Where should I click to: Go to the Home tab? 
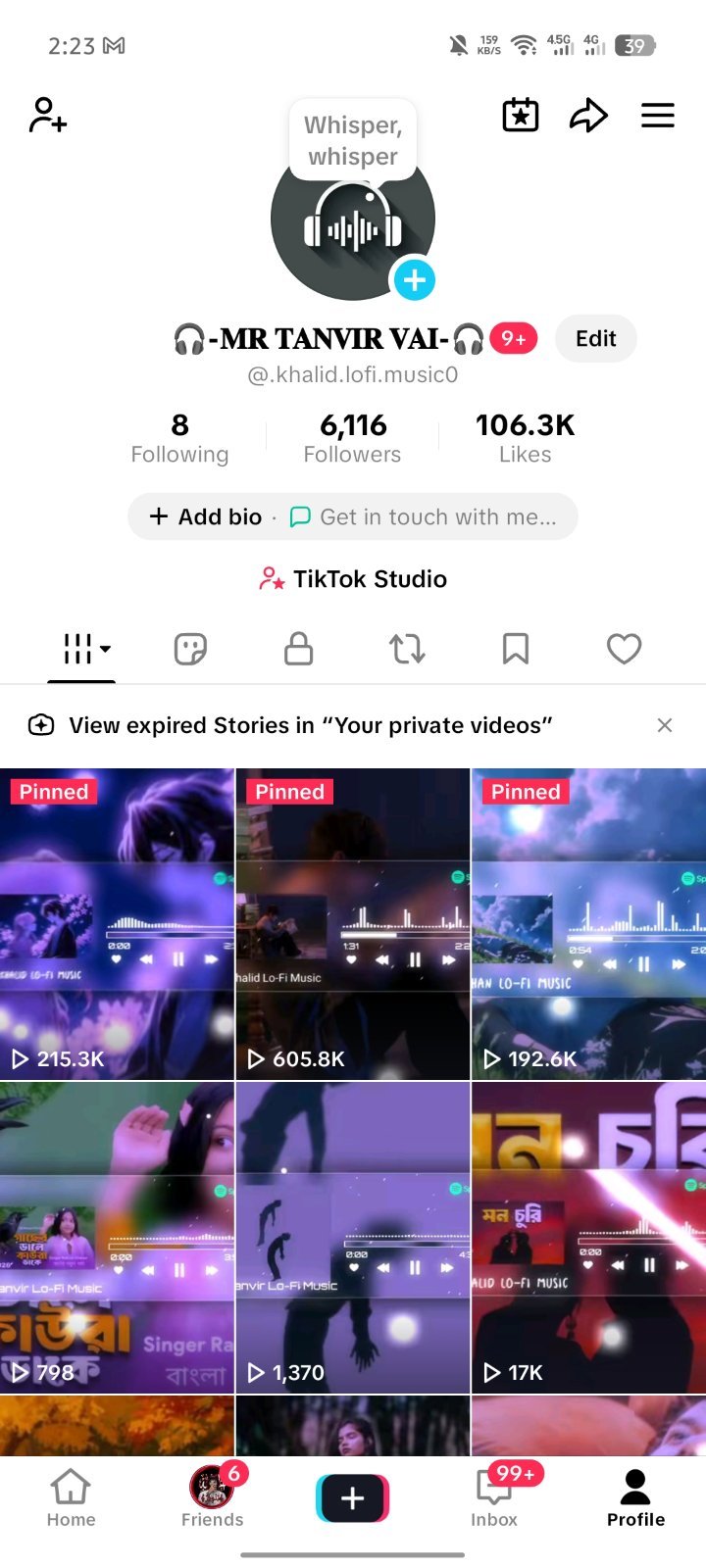(x=71, y=1498)
